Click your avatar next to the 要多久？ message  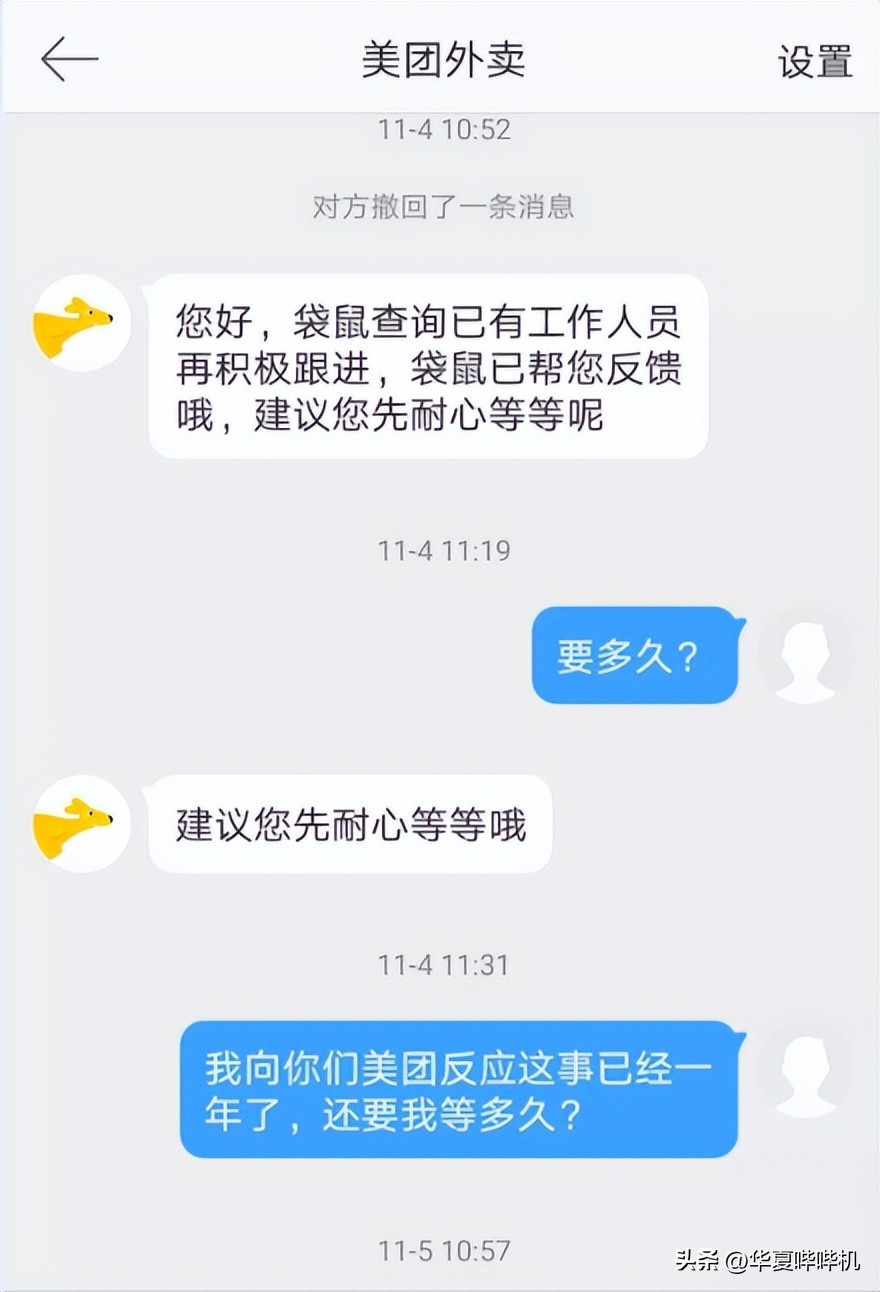pyautogui.click(x=806, y=656)
